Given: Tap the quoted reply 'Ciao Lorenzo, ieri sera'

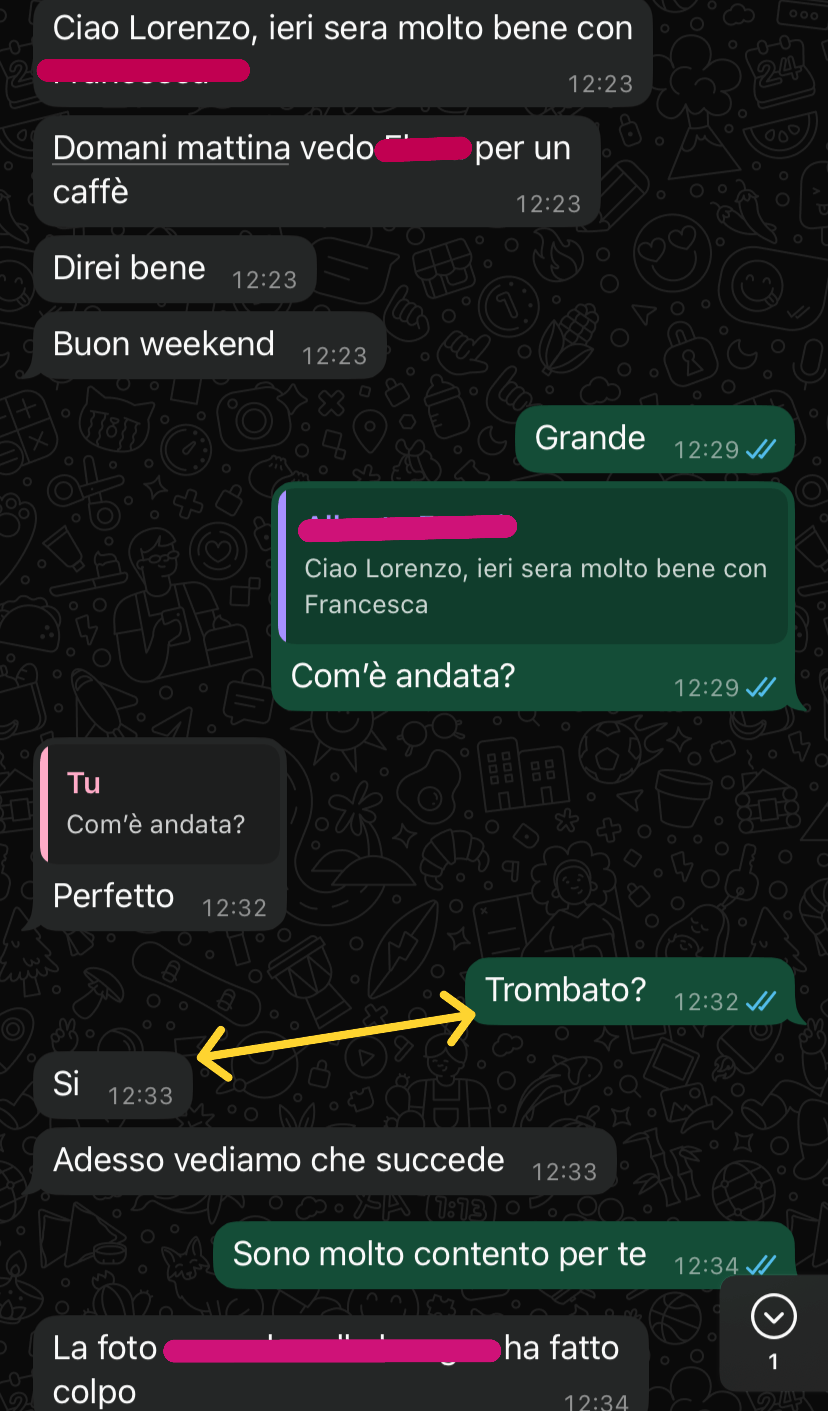Looking at the screenshot, I should pos(534,566).
